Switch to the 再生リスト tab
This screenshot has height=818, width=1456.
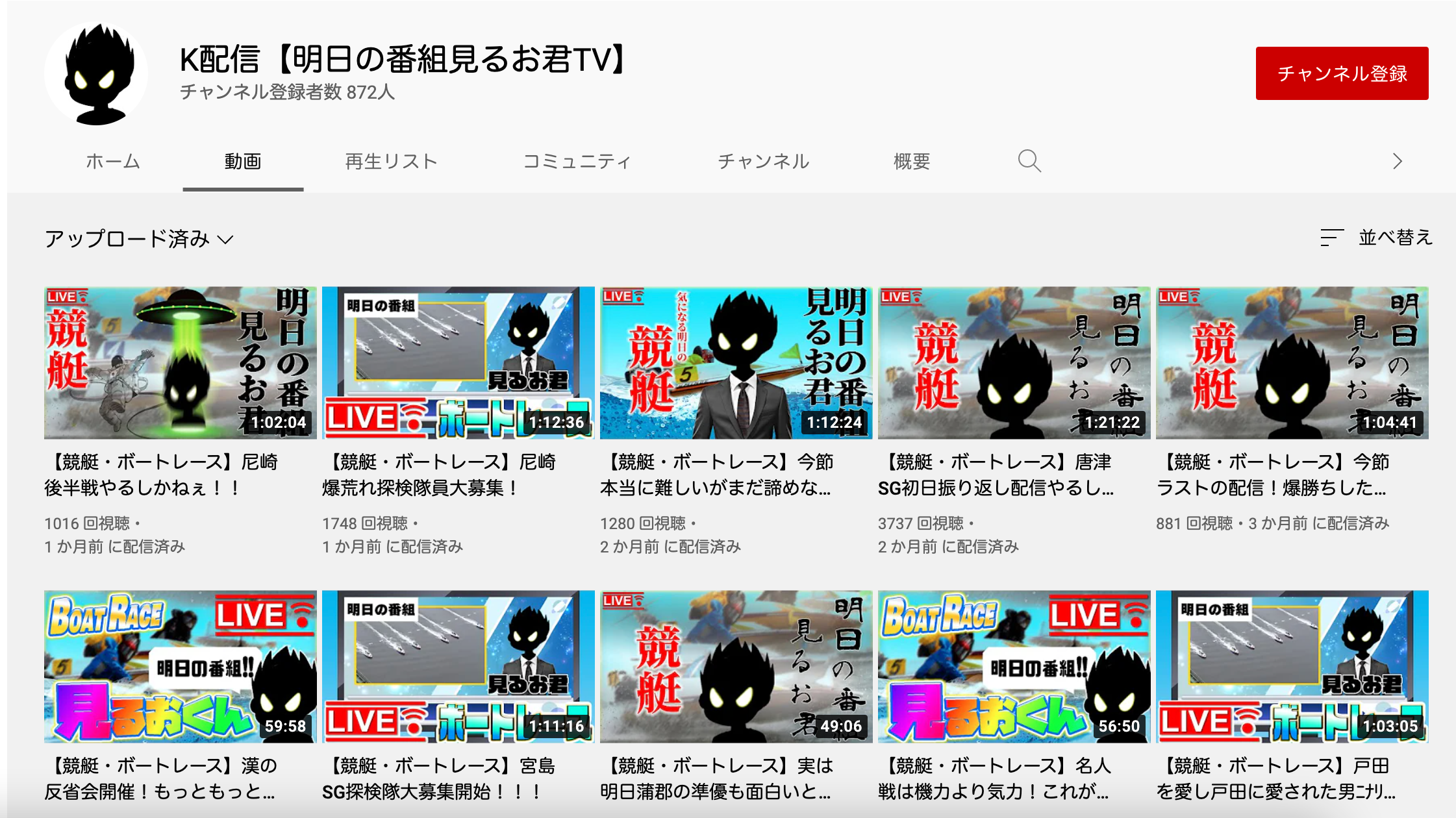(391, 161)
